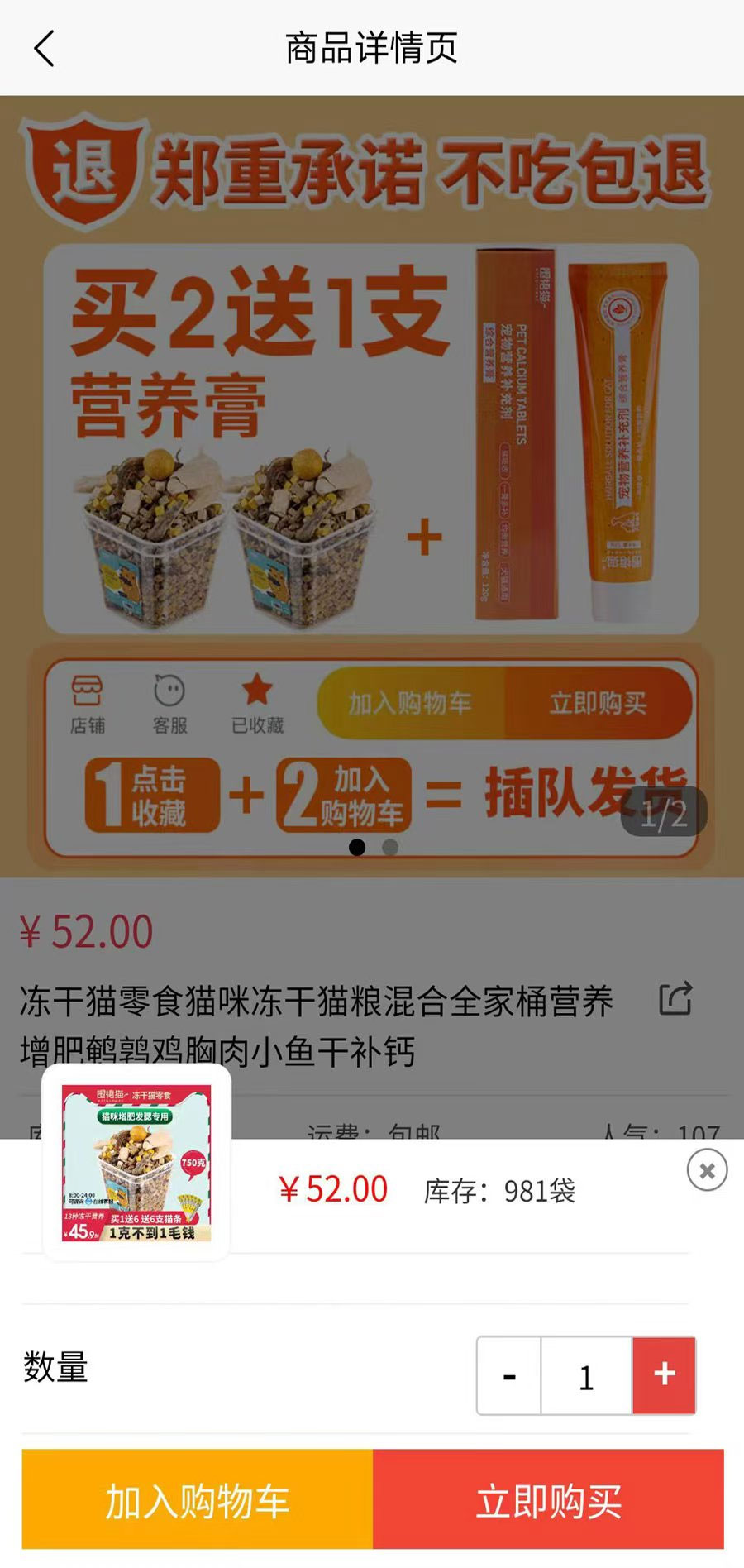
Task: Increase quantity with the + stepper
Action: [x=663, y=1374]
